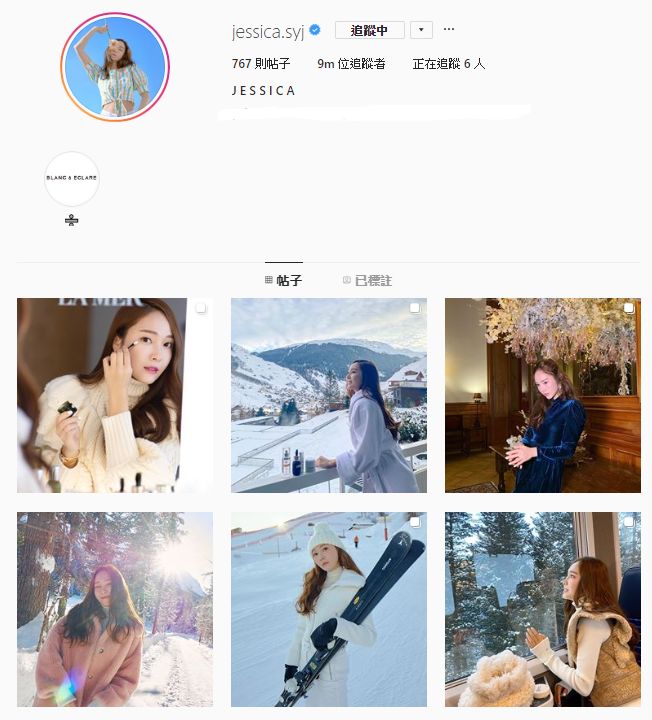View the 6 accounts being followed
The height and width of the screenshot is (720, 652).
448,64
